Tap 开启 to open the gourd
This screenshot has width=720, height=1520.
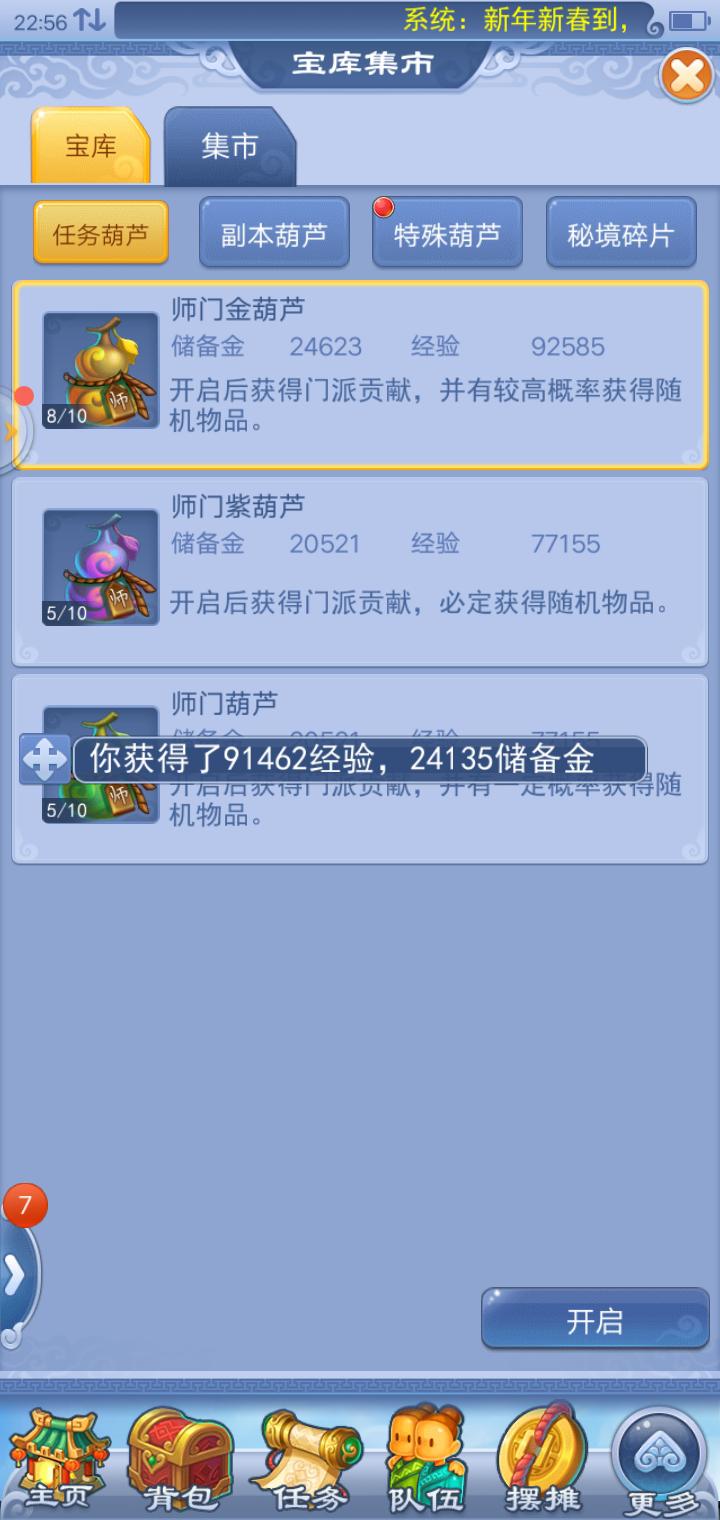[595, 1321]
